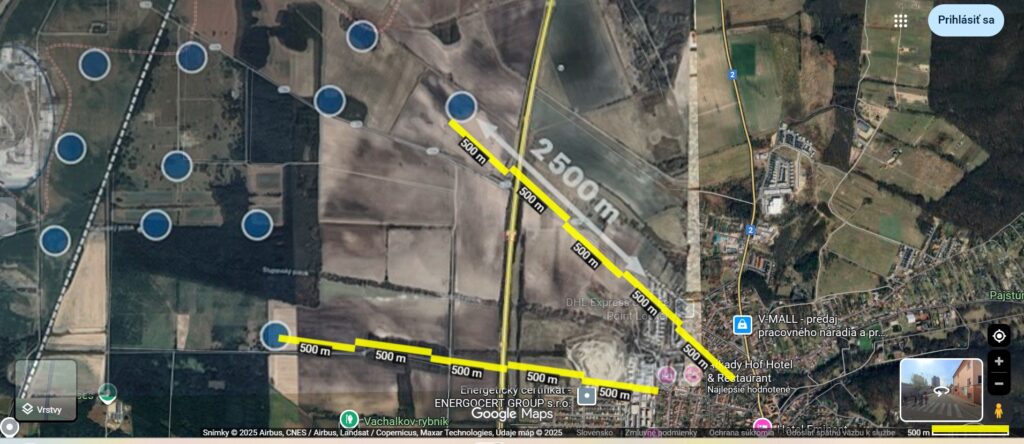Tap the Prihlásiť sa sign-in button

pos(965,20)
